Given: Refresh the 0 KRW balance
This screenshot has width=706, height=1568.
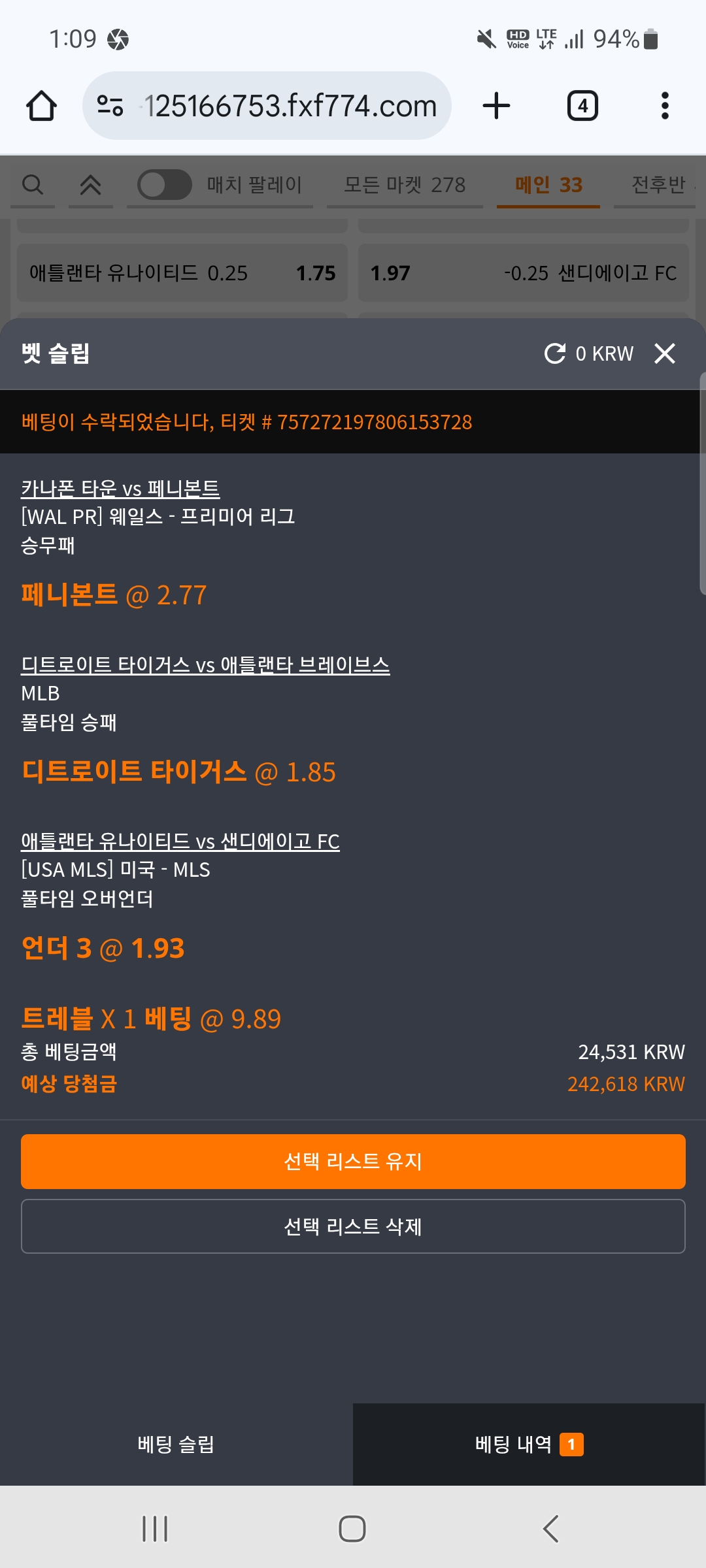Looking at the screenshot, I should pos(555,353).
